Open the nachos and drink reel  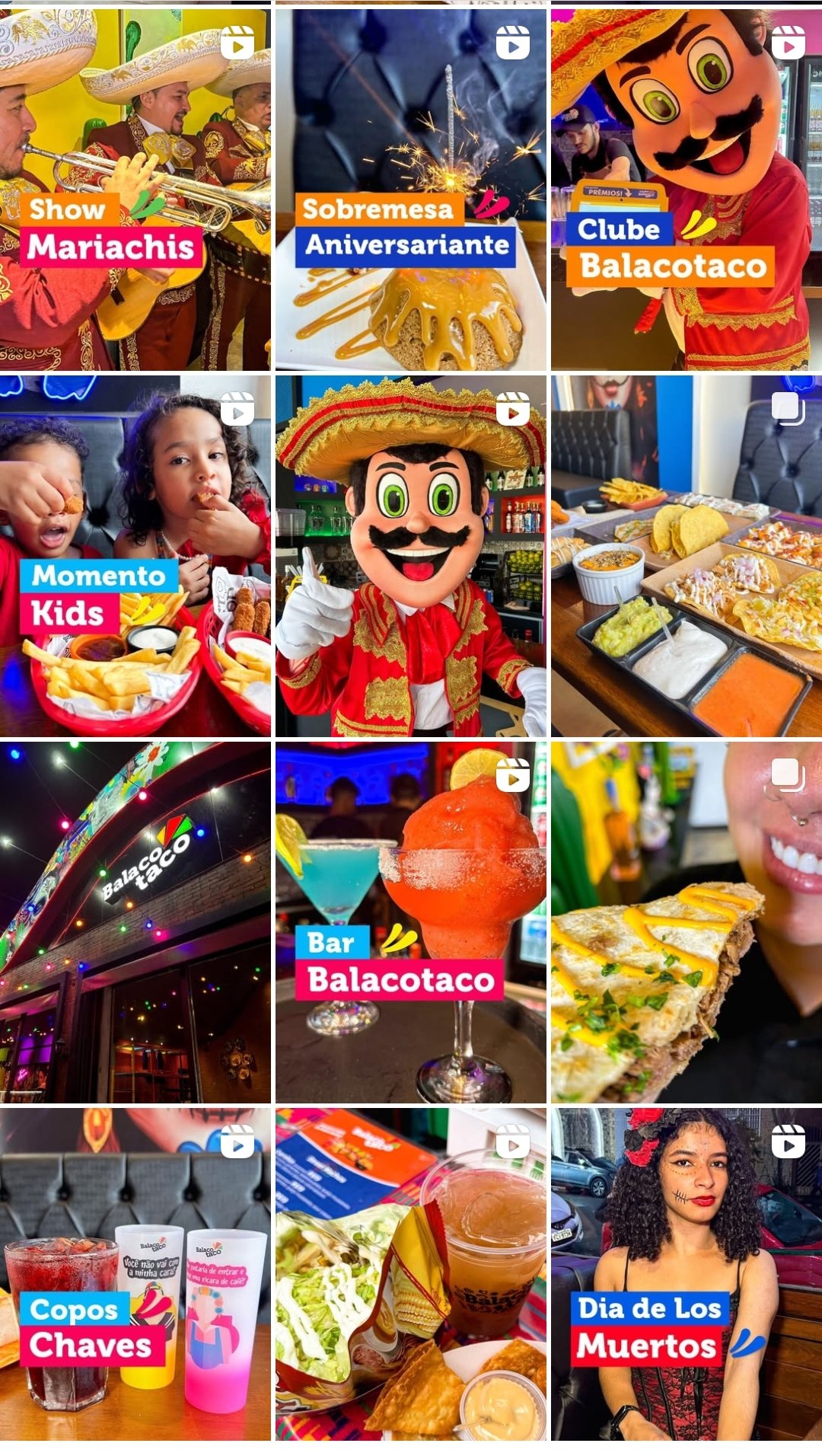click(410, 1273)
